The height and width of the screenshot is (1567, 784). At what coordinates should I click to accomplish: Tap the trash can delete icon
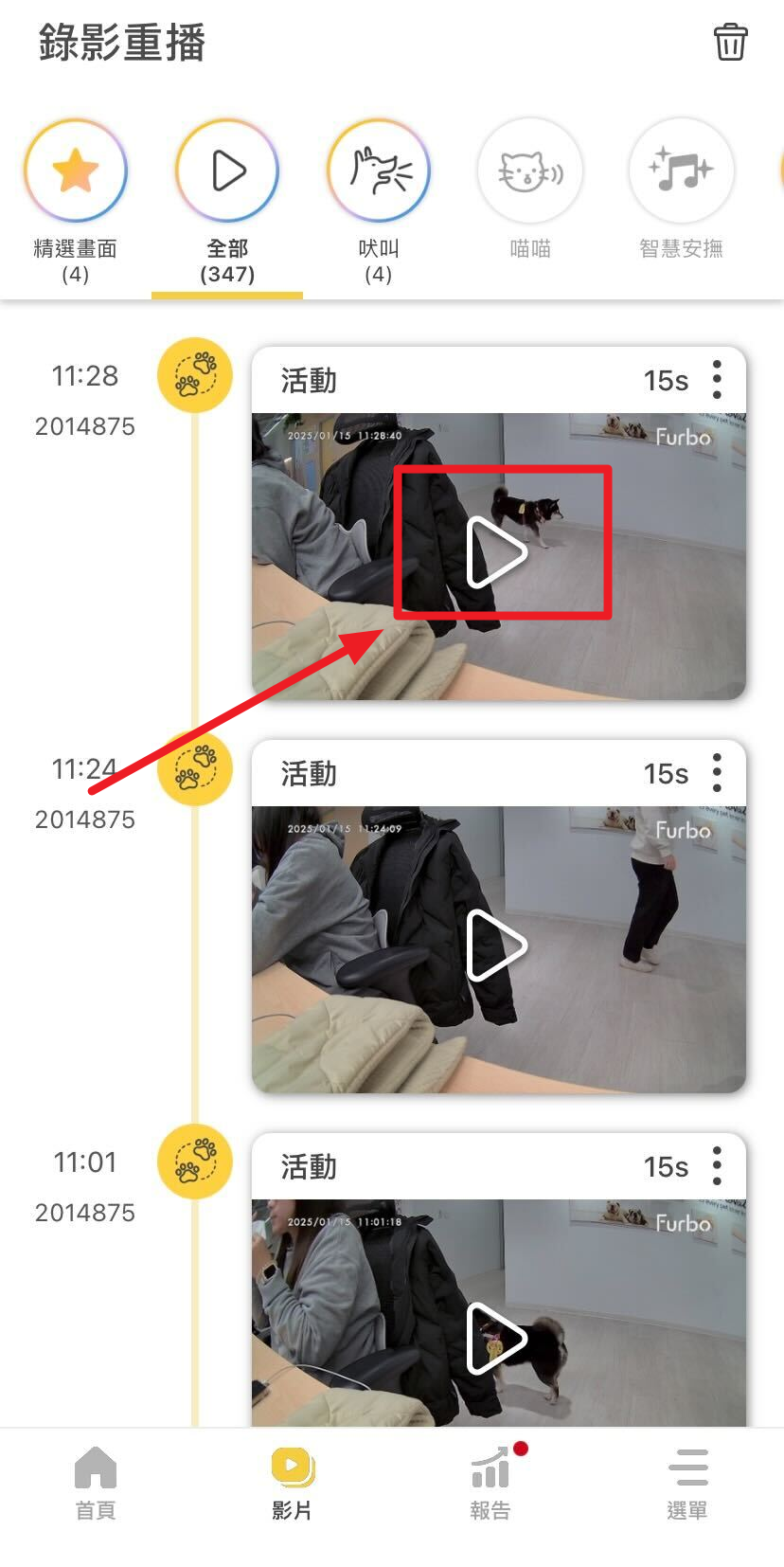pyautogui.click(x=730, y=43)
